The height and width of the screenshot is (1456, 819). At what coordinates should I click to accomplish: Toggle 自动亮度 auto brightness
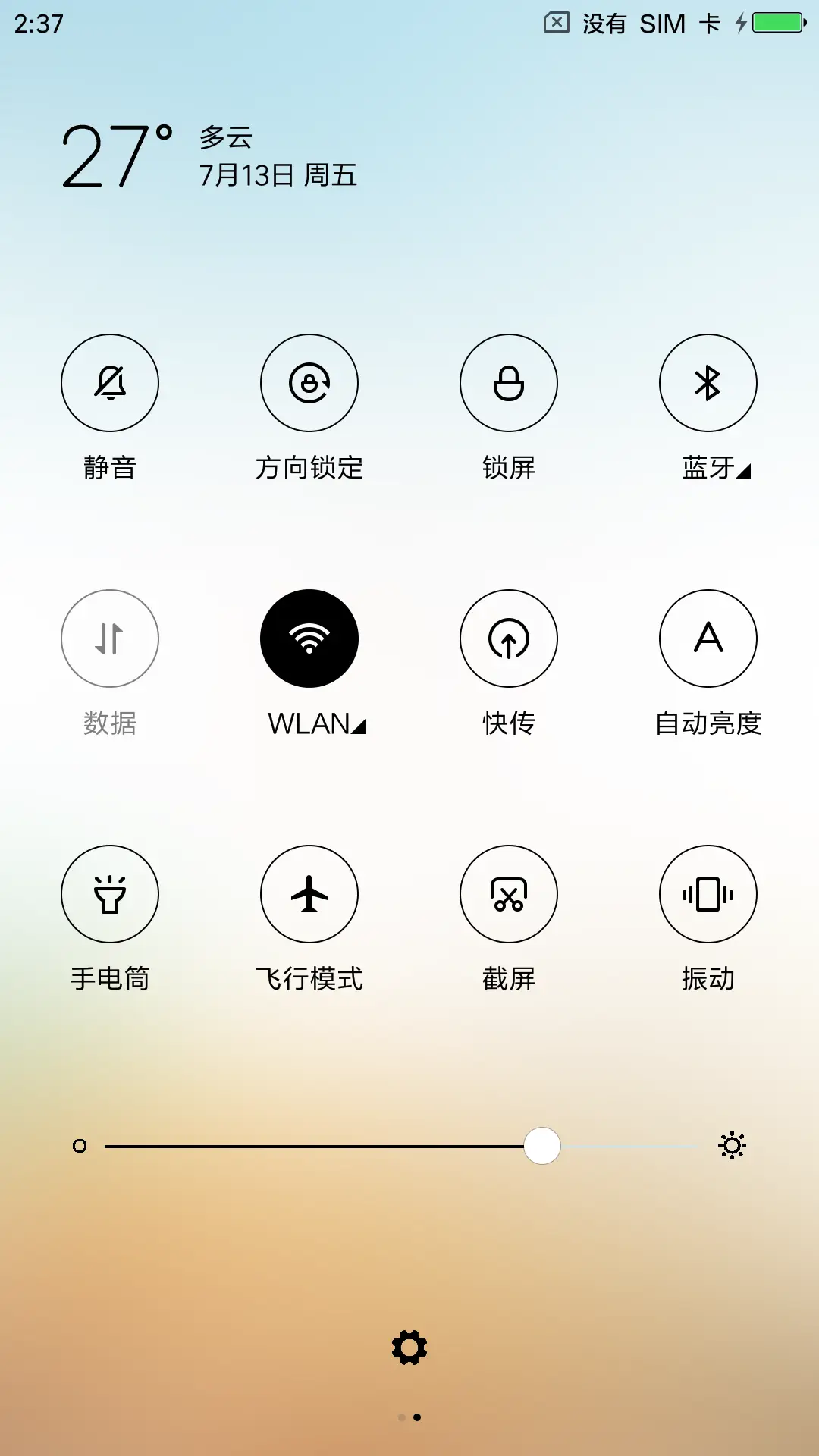pyautogui.click(x=708, y=639)
